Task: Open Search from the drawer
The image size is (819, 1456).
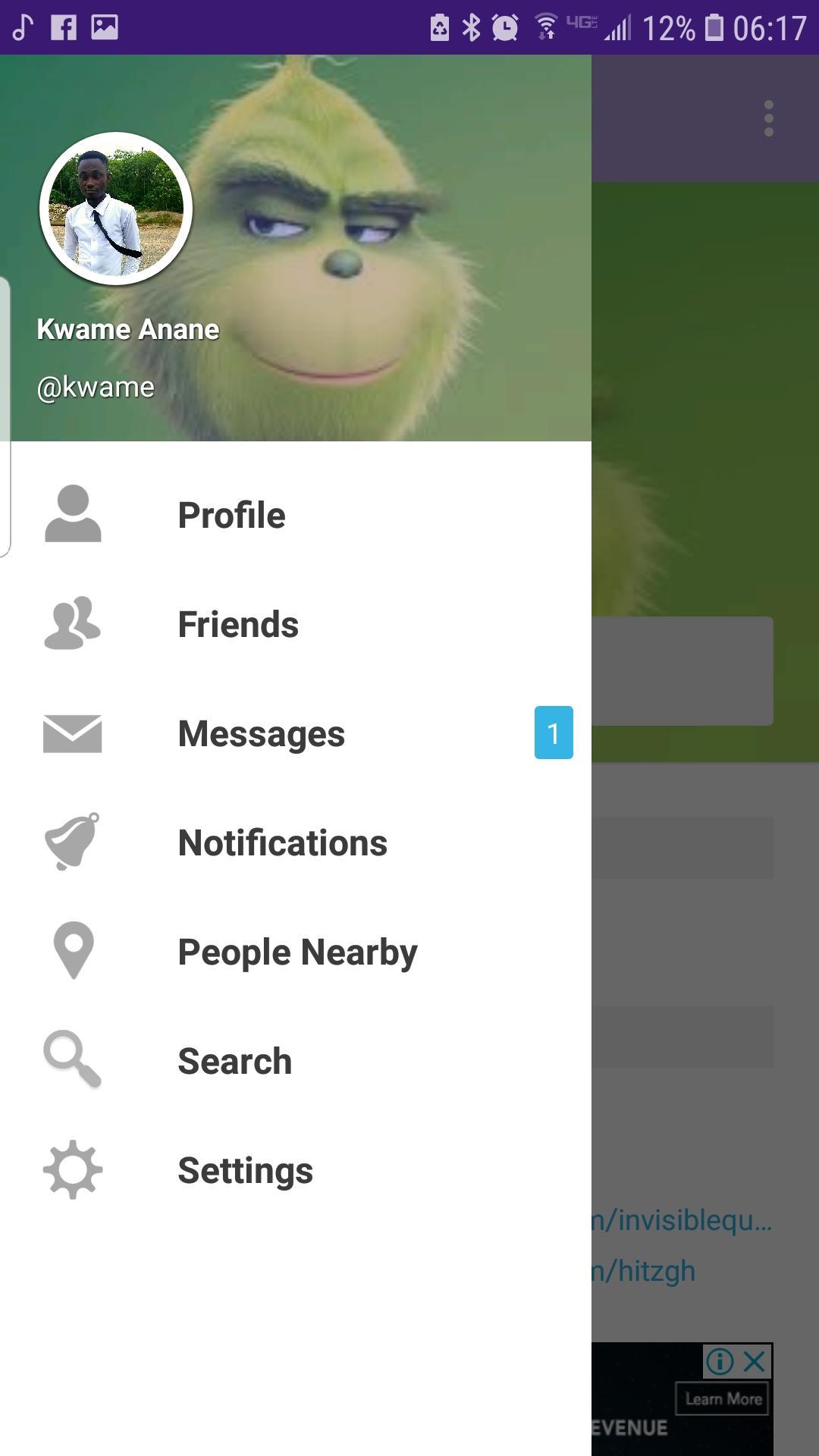Action: 234,1062
